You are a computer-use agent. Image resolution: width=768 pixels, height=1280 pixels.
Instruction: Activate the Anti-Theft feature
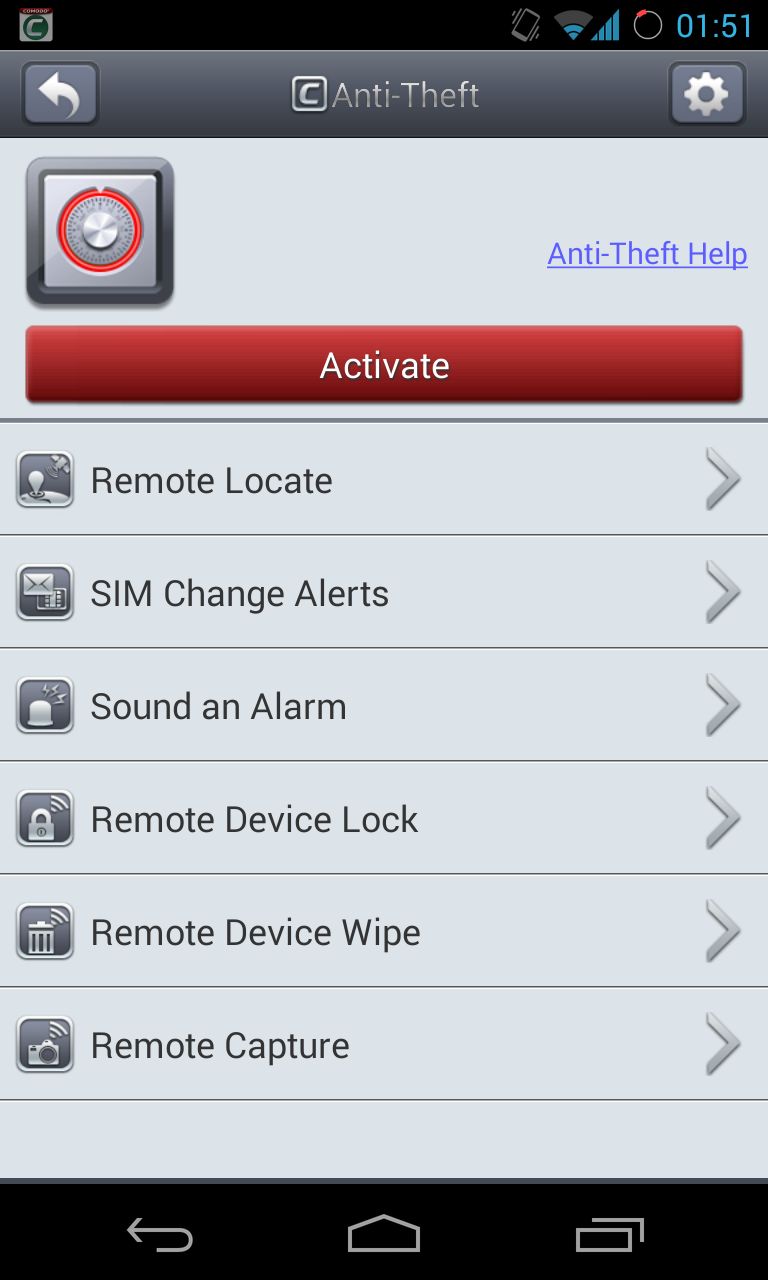(384, 365)
